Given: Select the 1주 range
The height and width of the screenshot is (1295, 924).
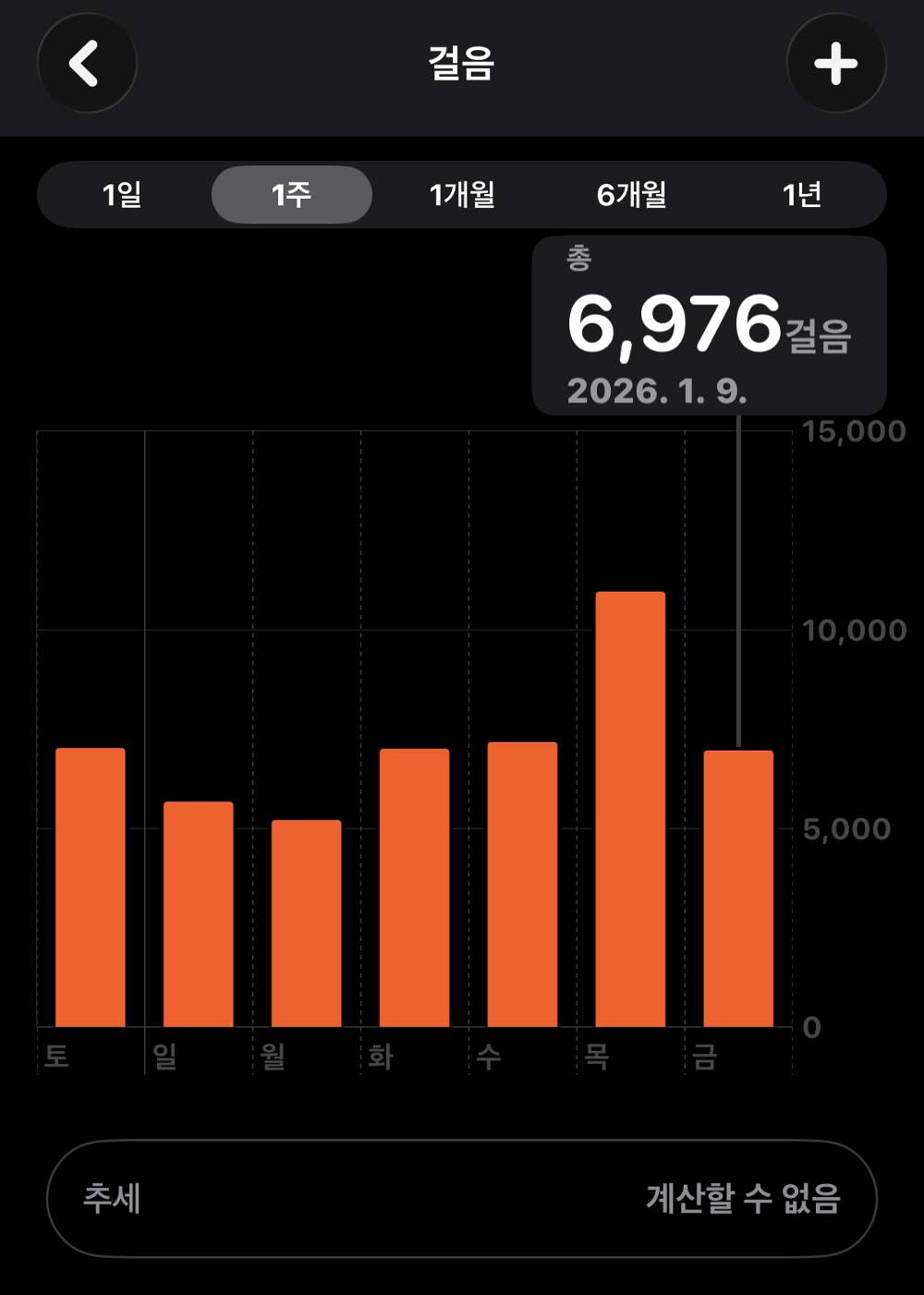Looking at the screenshot, I should 291,195.
